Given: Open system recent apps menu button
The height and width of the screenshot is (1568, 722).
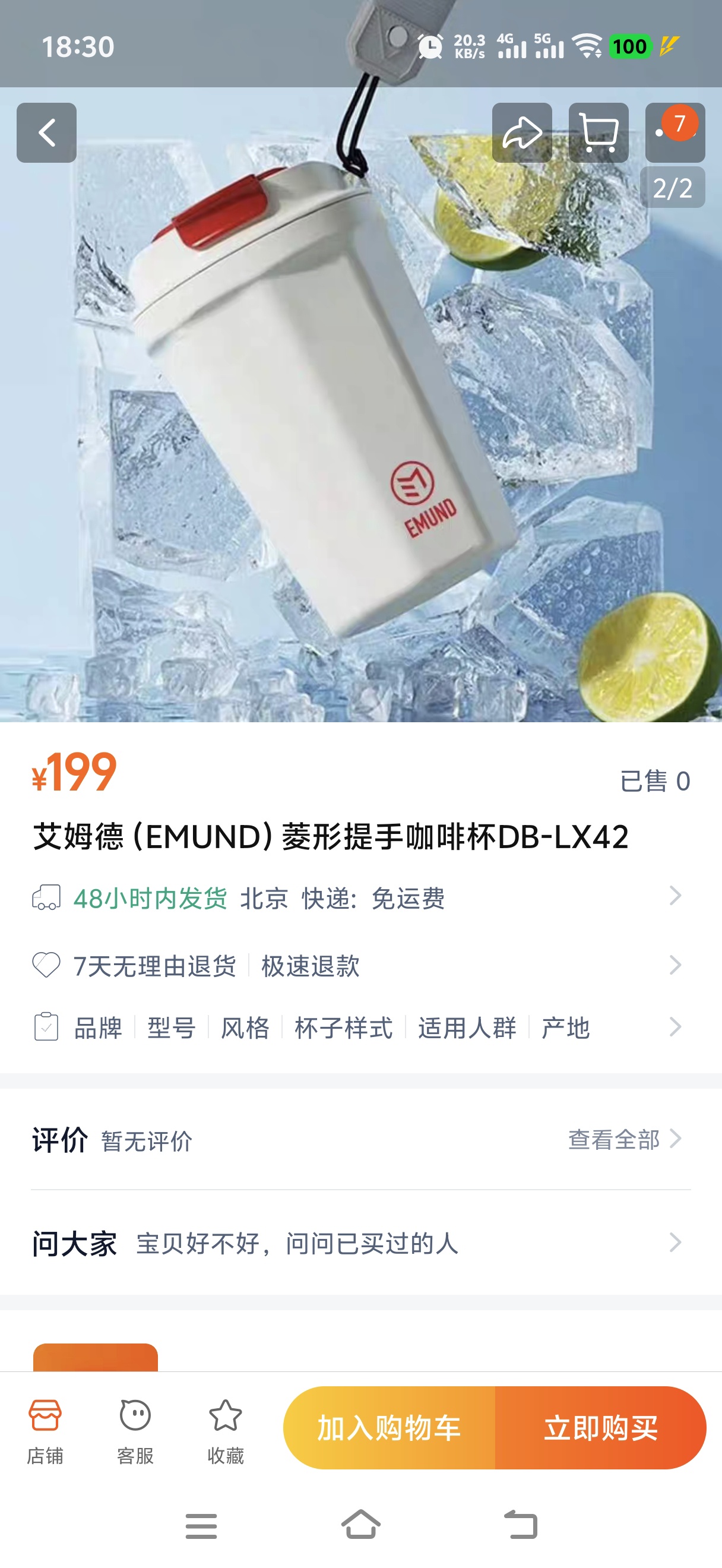Looking at the screenshot, I should pos(201,1525).
